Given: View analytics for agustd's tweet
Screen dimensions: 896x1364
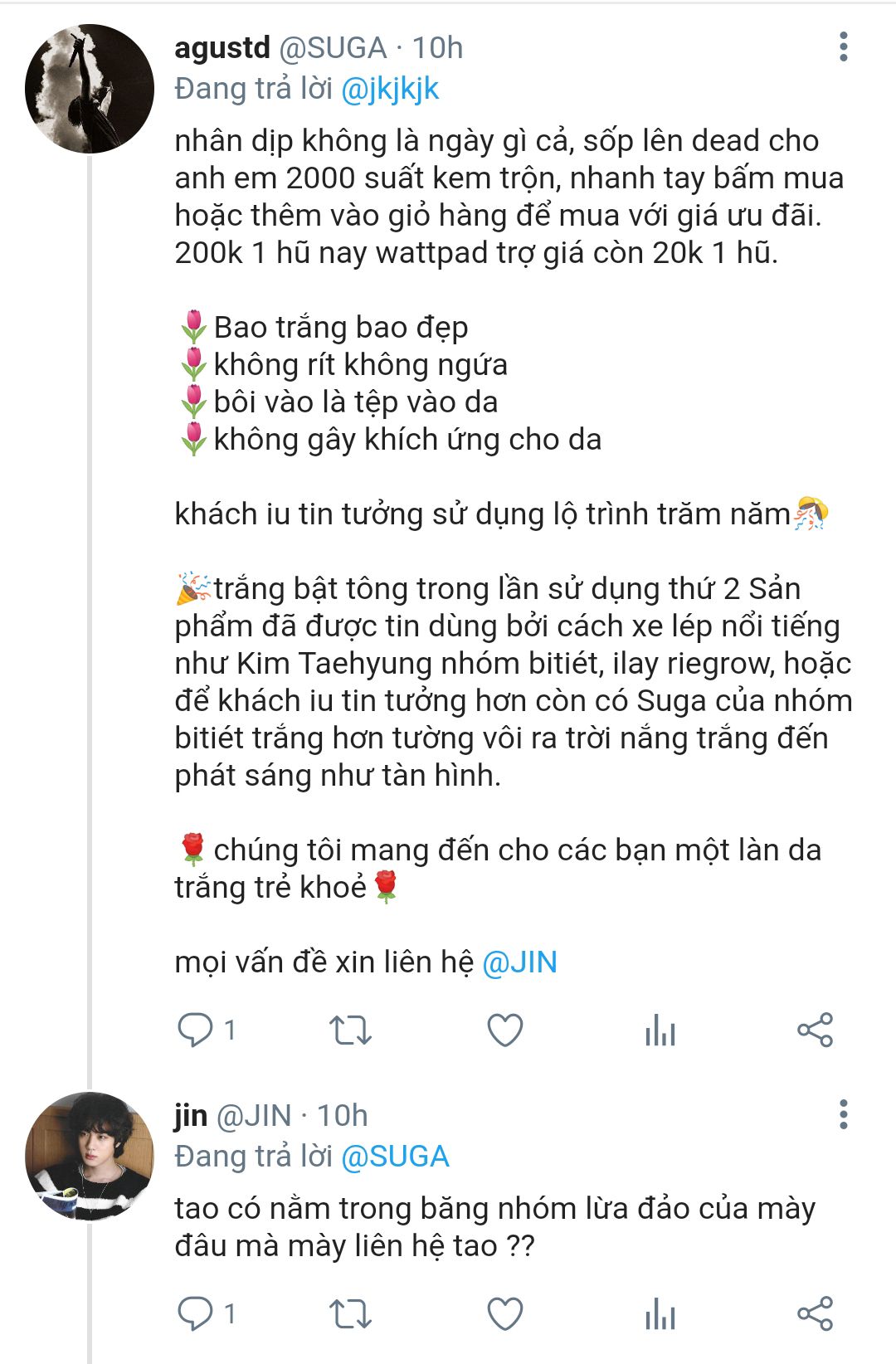Looking at the screenshot, I should [660, 1030].
